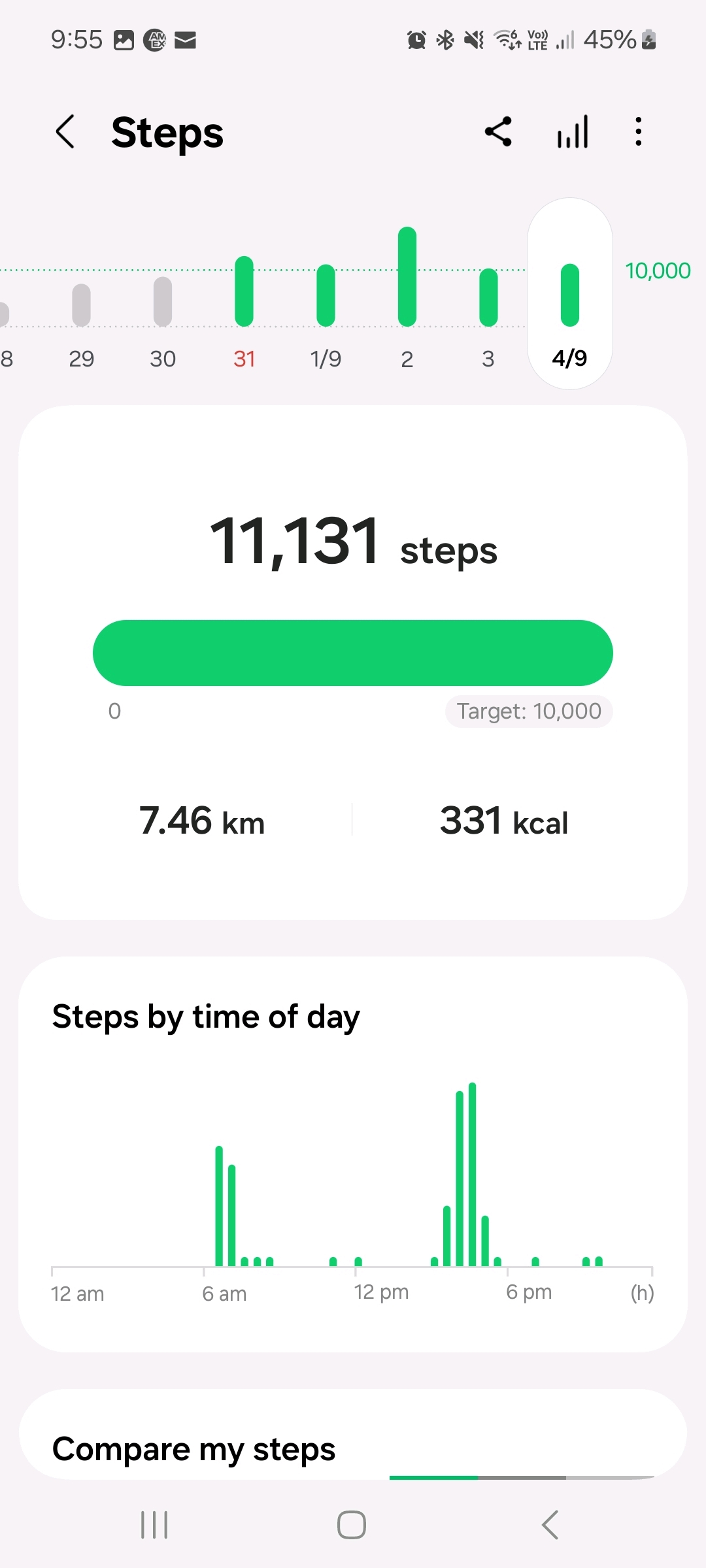Select the 4/9 day bar
The height and width of the screenshot is (1568, 706).
point(569,295)
